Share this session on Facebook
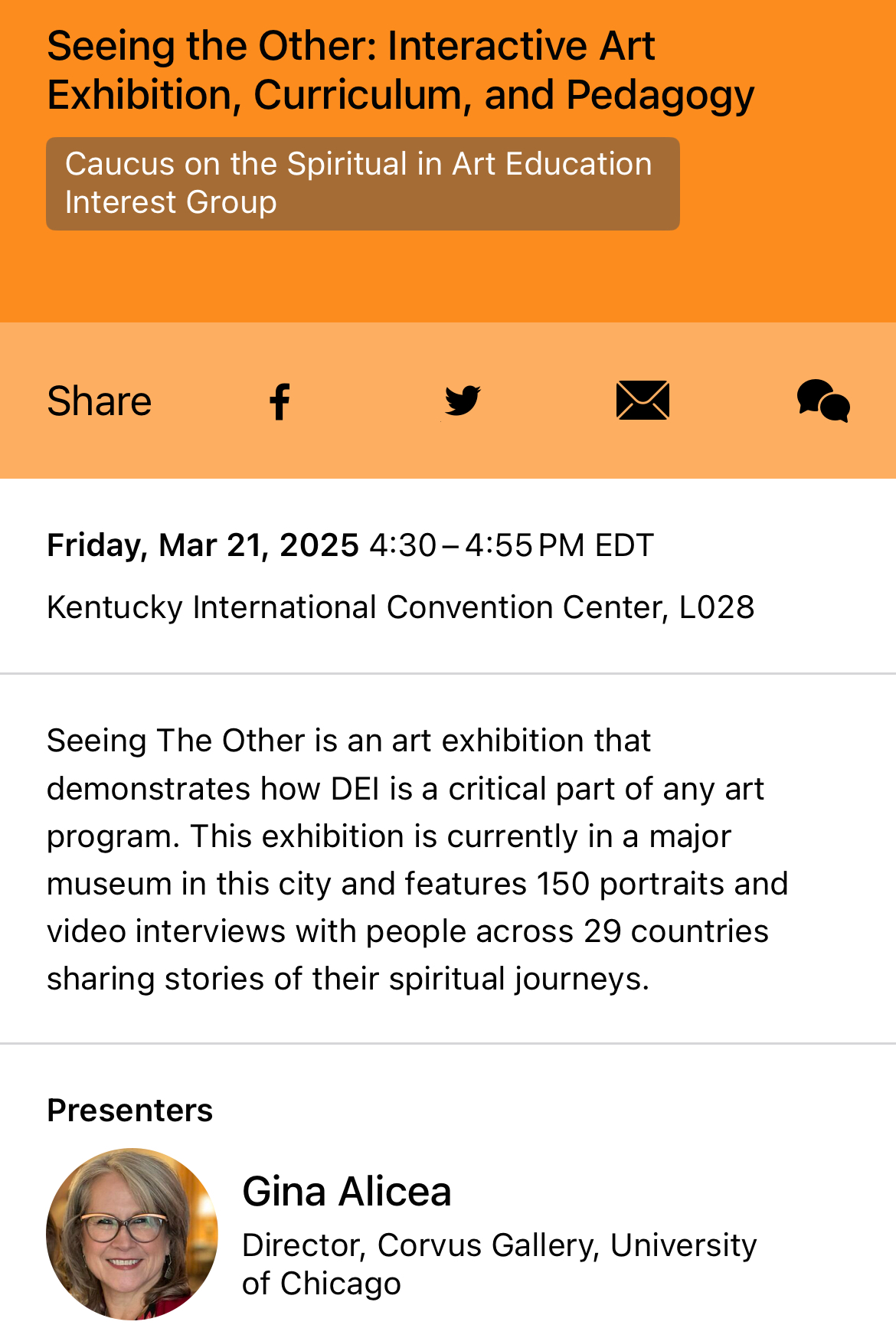This screenshot has width=896, height=1338. [x=280, y=401]
